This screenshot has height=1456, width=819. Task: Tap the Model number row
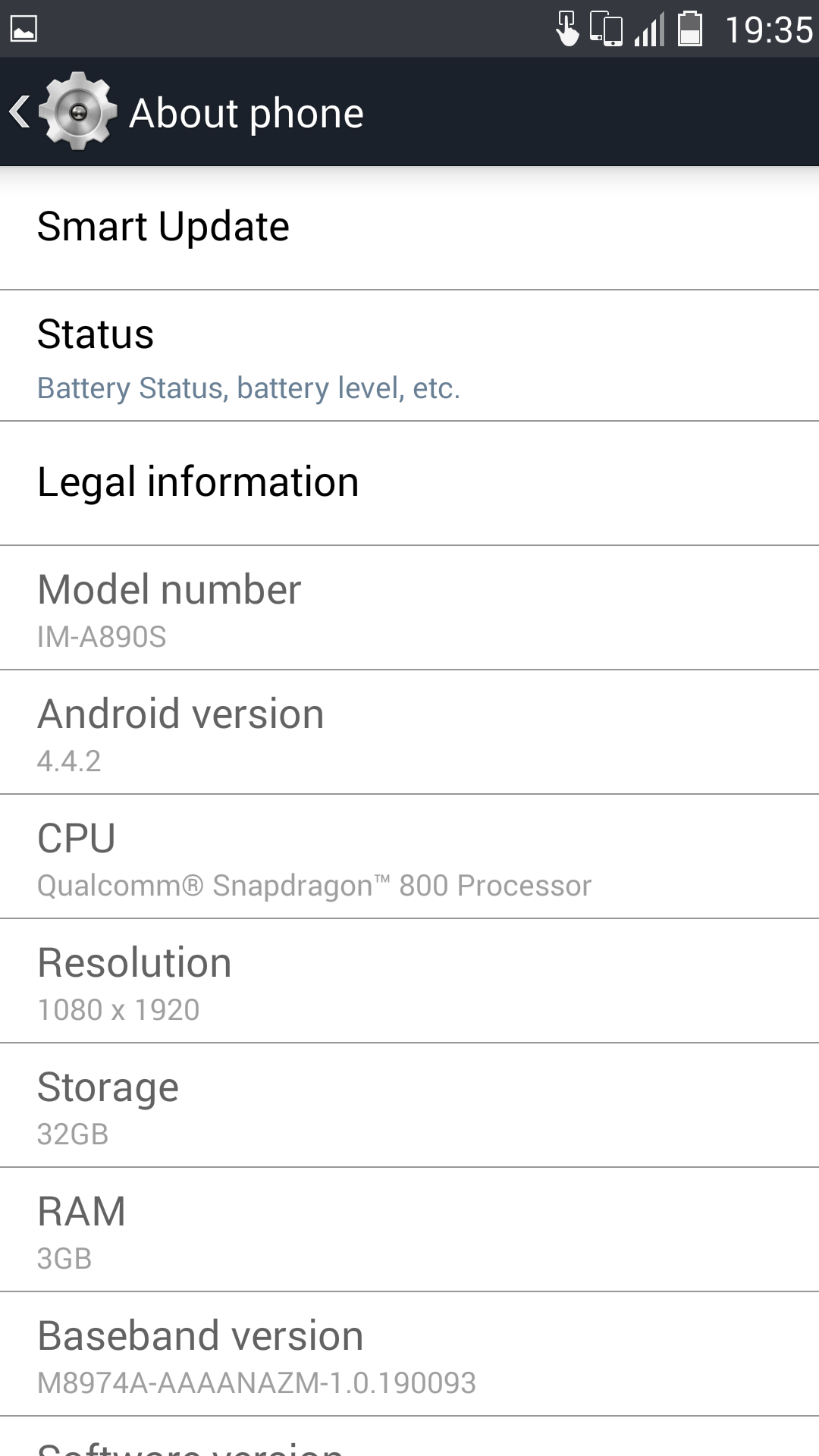(409, 607)
